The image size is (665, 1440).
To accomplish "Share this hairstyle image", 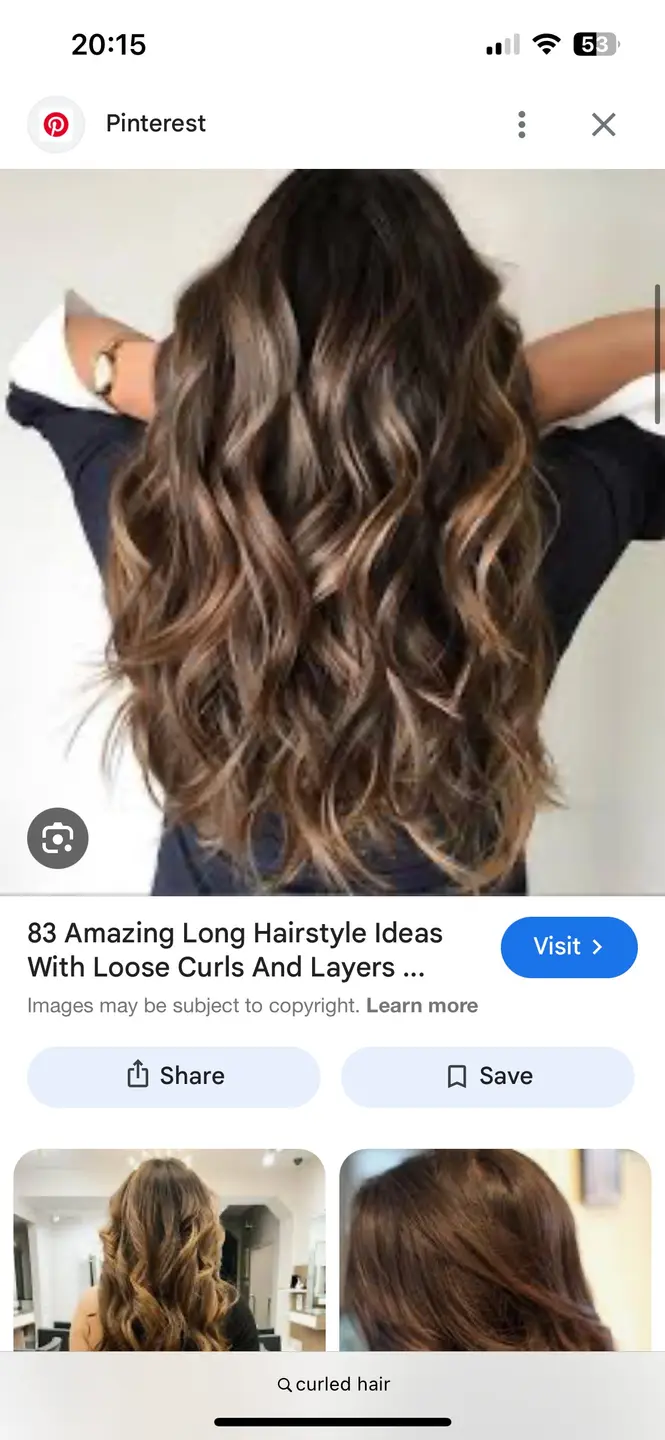I will pos(174,1076).
